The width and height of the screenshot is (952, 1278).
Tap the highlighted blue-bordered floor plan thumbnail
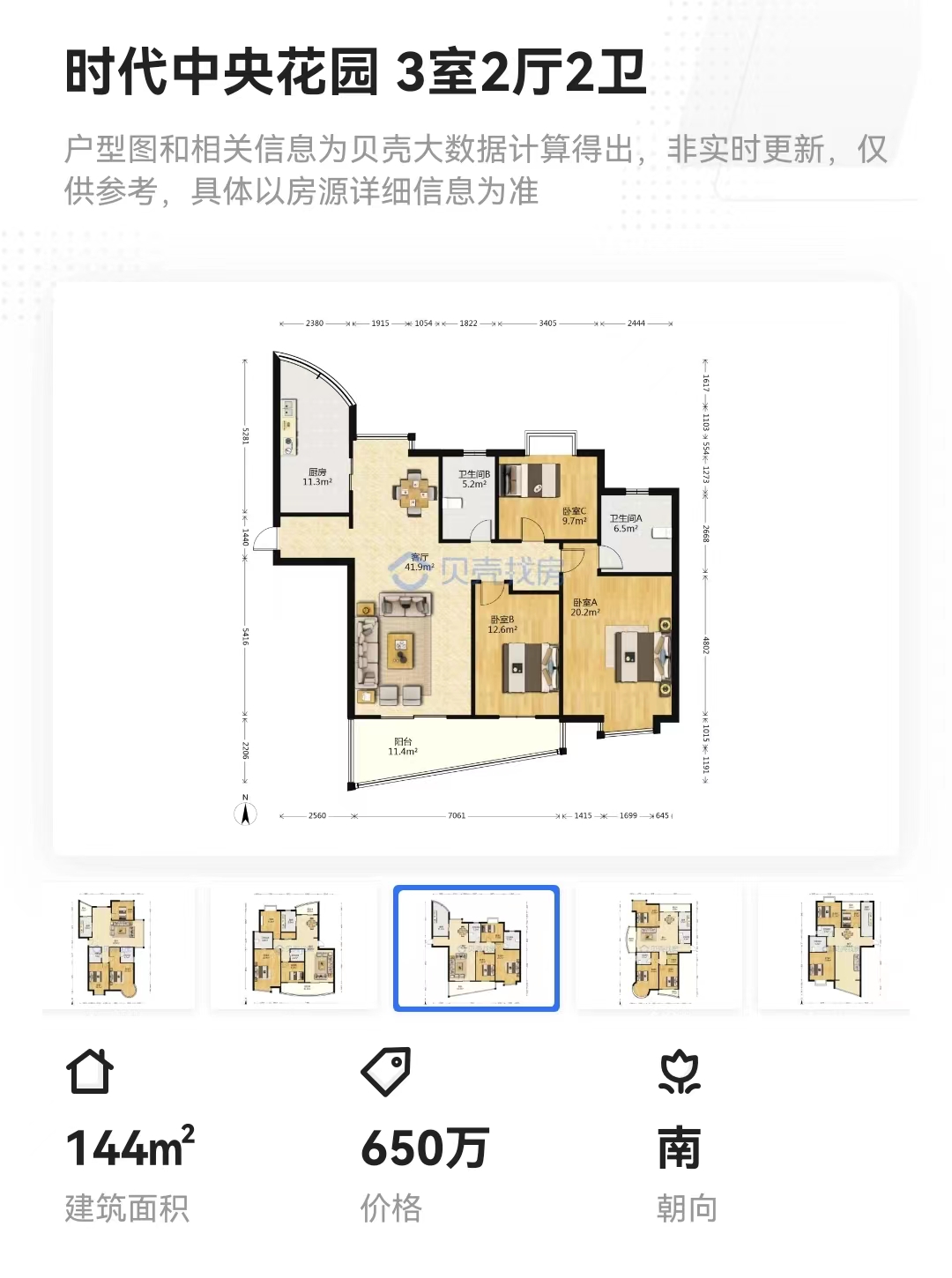(x=476, y=947)
